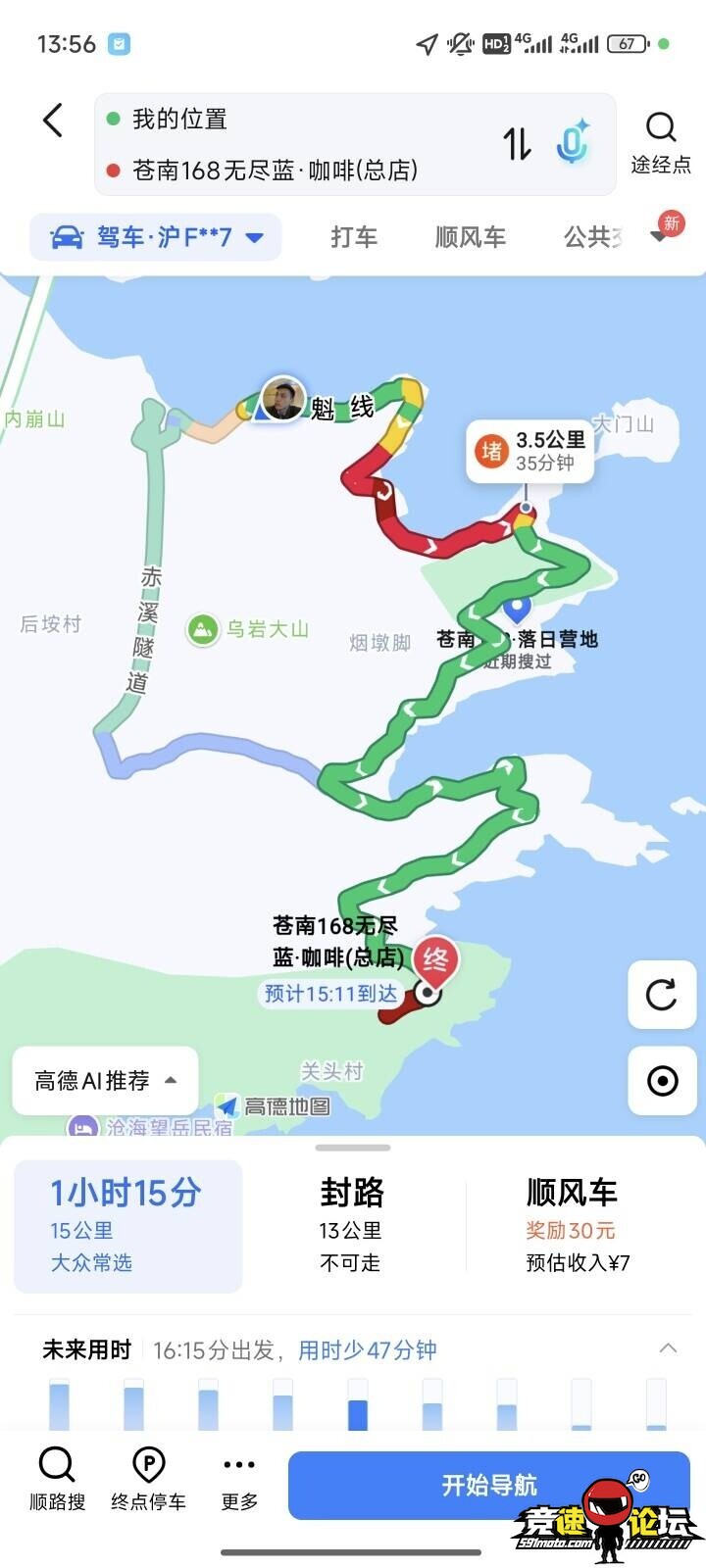Select the 封路 13公里 route option
Screen dimensions: 706x1568
(351, 1225)
